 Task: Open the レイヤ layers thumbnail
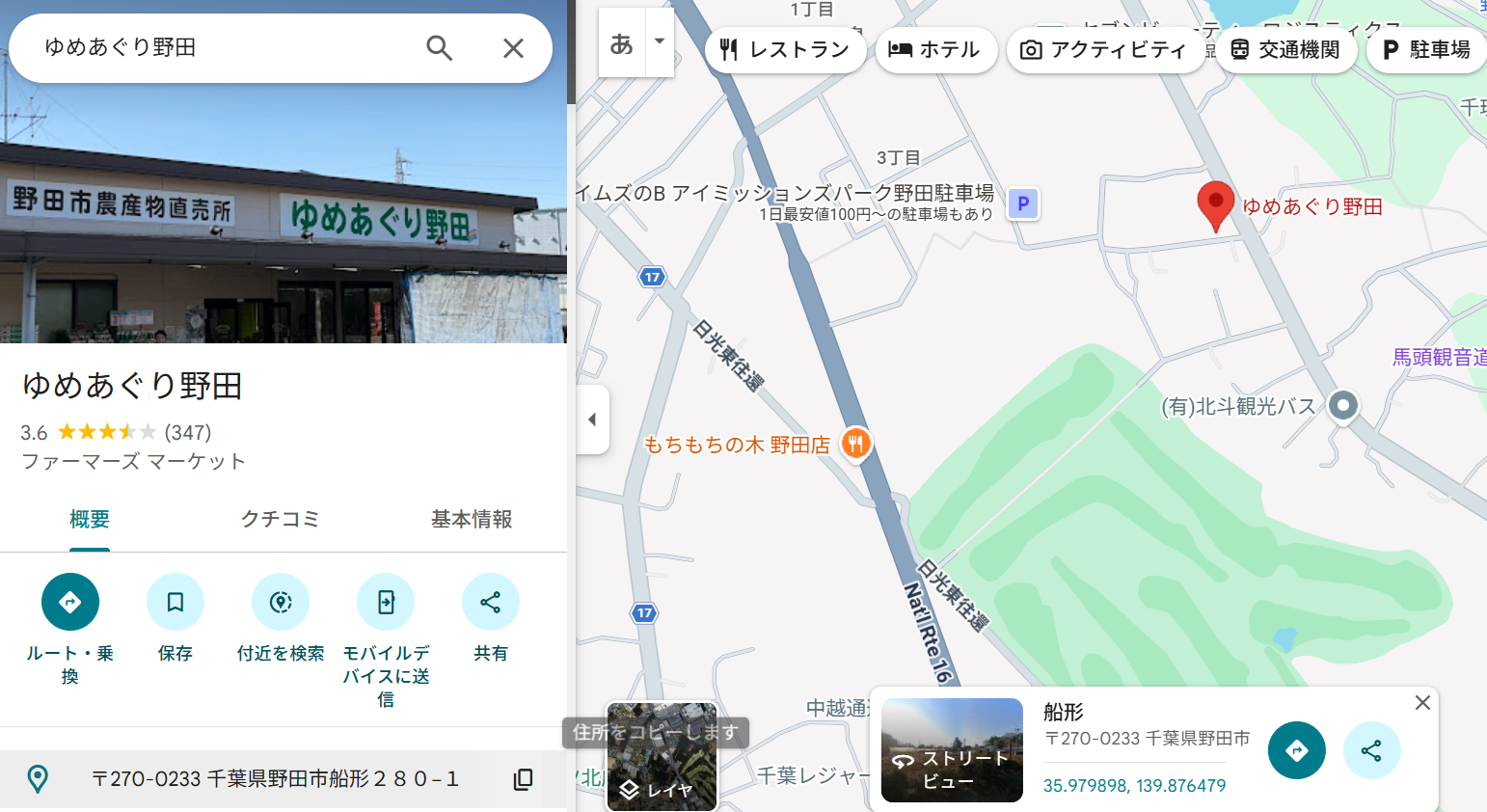coord(662,757)
